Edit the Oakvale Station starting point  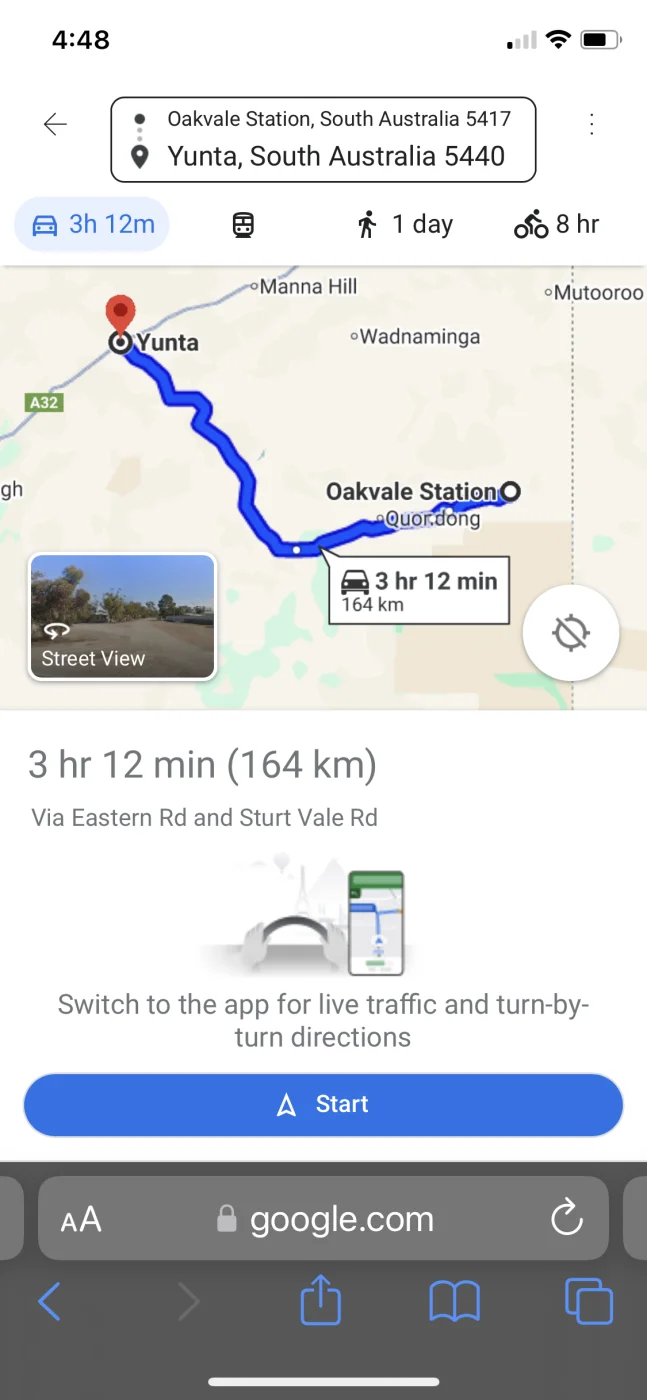[x=338, y=119]
